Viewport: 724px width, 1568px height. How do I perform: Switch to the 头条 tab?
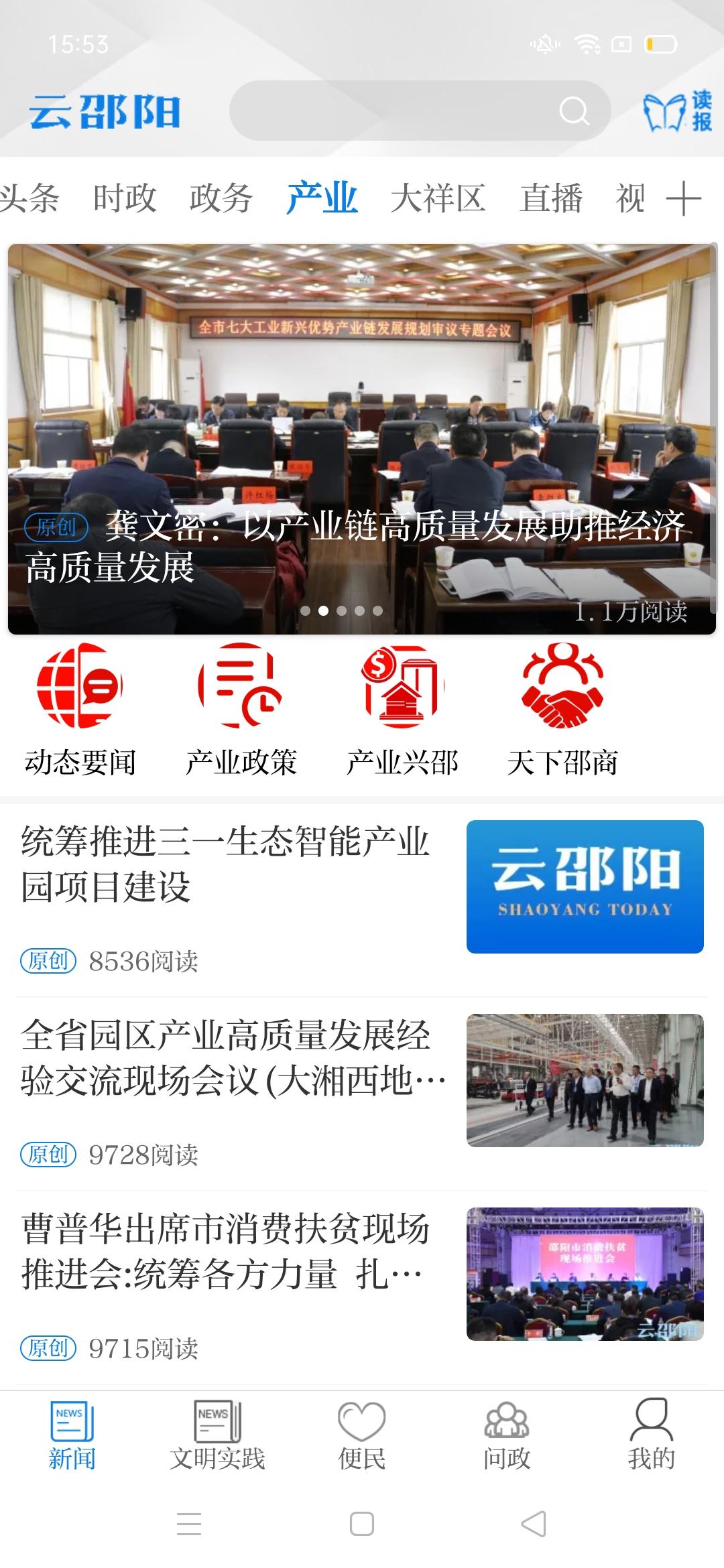pos(29,198)
